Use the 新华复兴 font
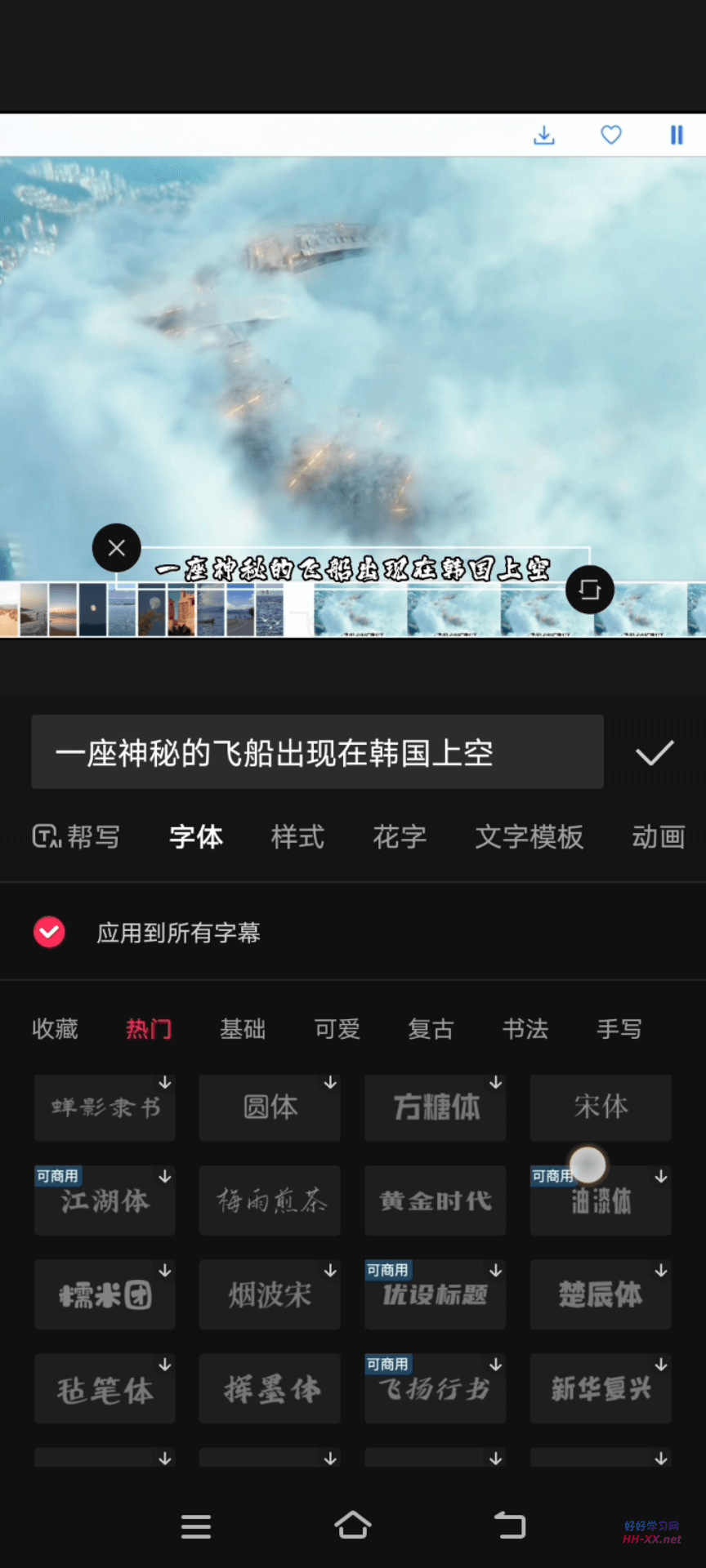This screenshot has width=706, height=1568. point(601,1389)
